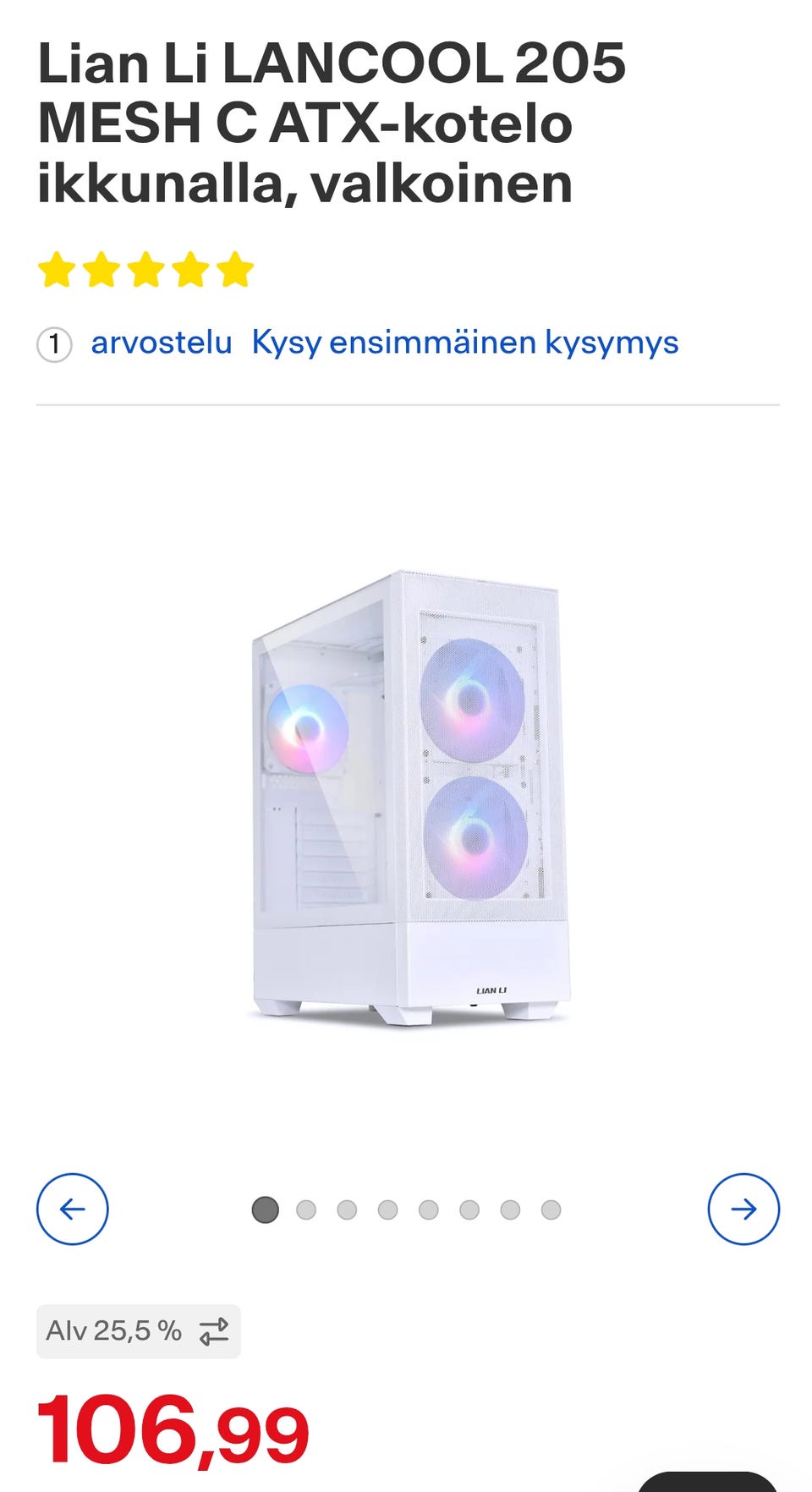Click the fifth yellow rating star

234,271
